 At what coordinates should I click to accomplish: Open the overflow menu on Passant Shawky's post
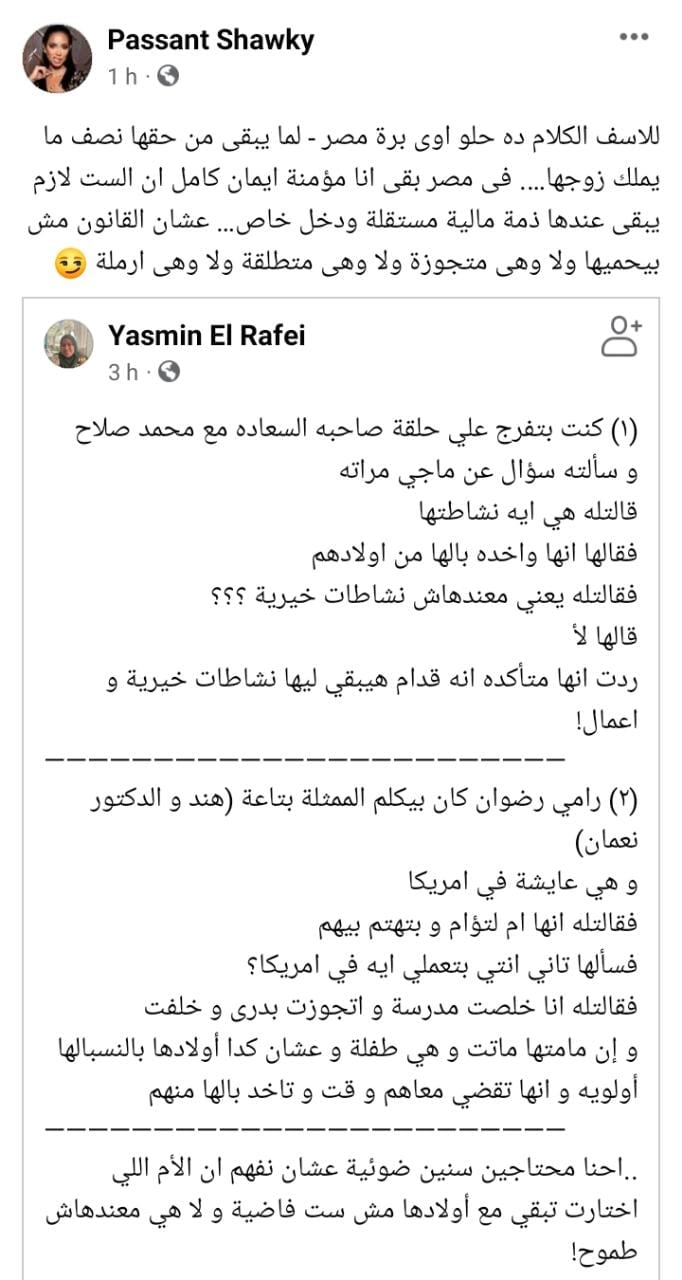click(x=634, y=38)
